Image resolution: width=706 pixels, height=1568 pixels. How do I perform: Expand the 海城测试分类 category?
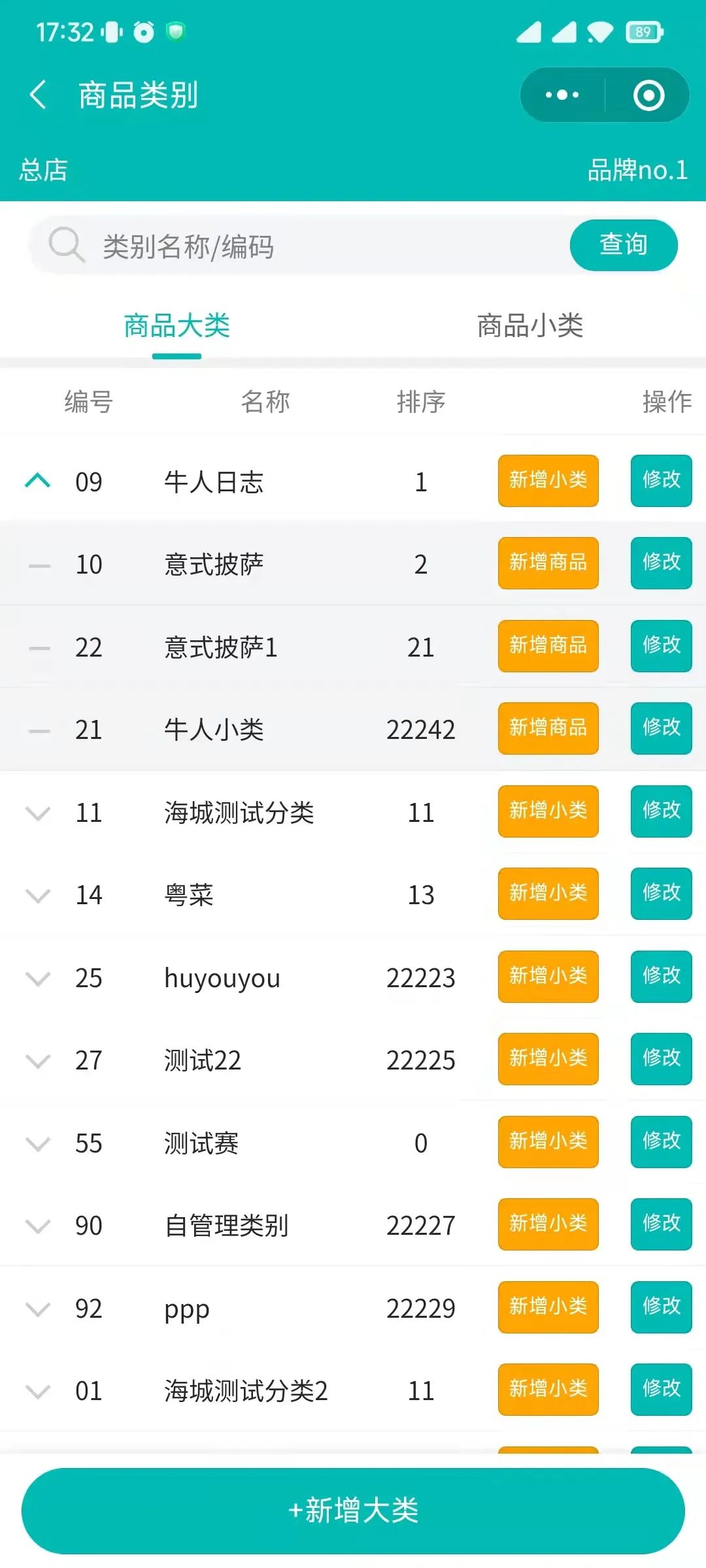pyautogui.click(x=38, y=813)
